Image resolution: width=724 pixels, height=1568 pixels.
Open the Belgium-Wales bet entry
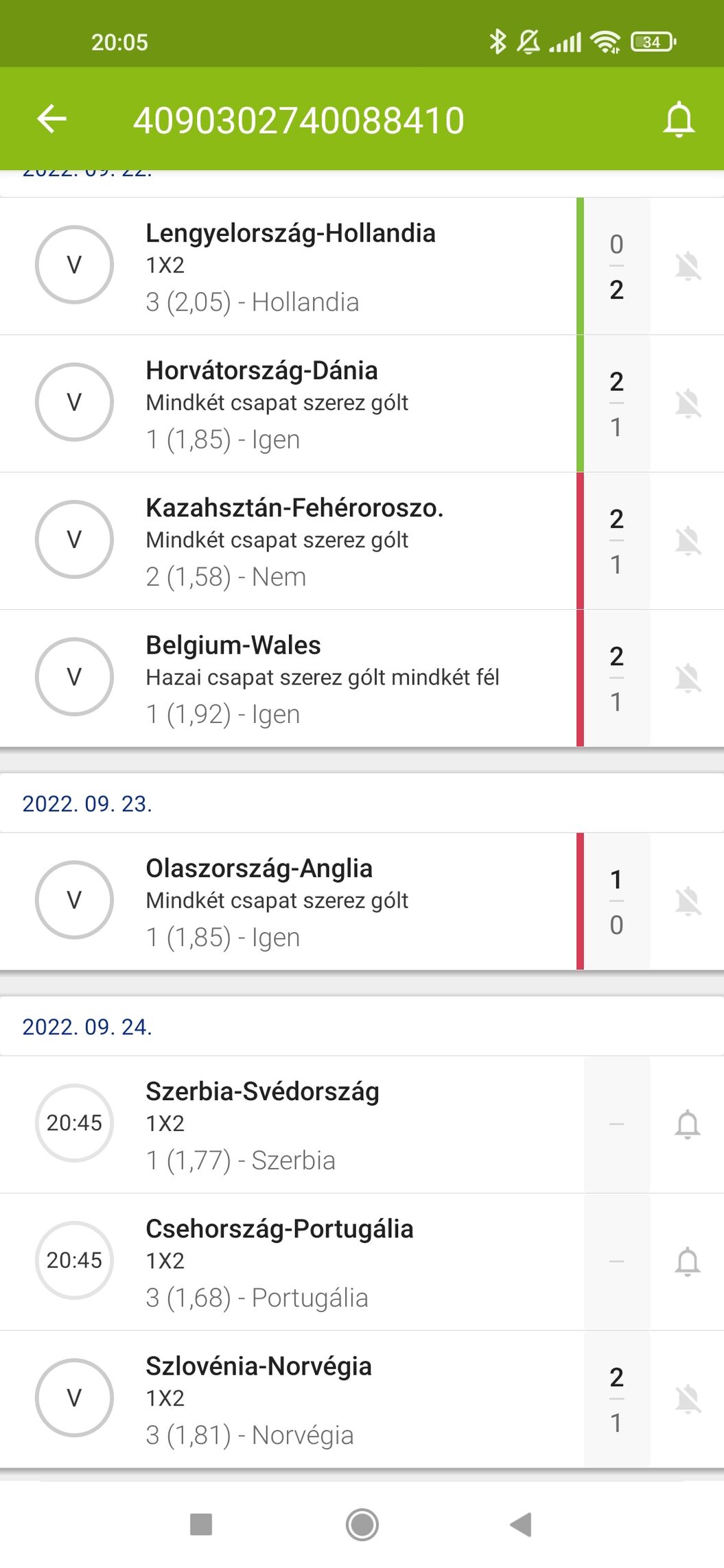(321, 678)
